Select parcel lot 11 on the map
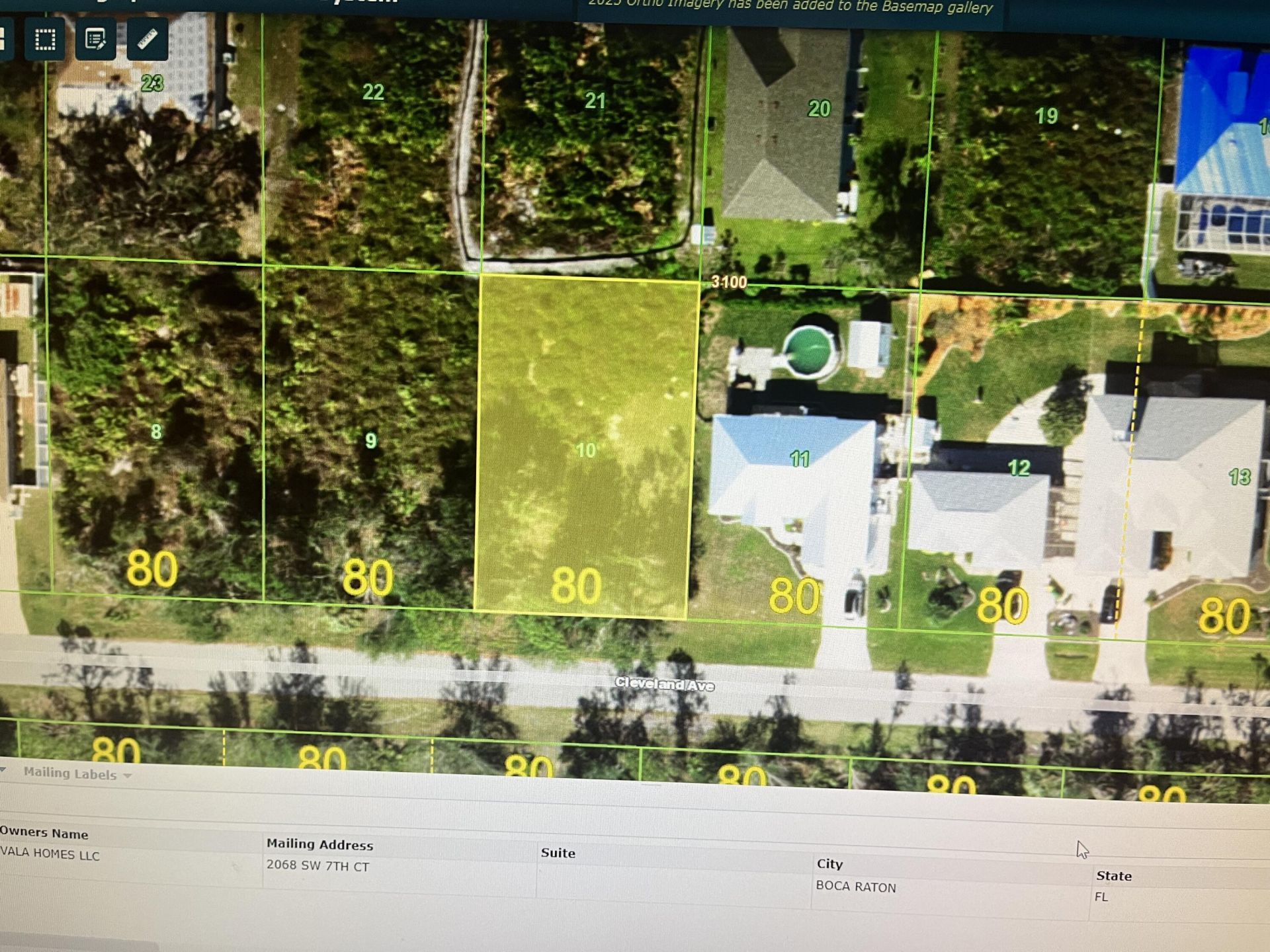The width and height of the screenshot is (1270, 952). 800,458
